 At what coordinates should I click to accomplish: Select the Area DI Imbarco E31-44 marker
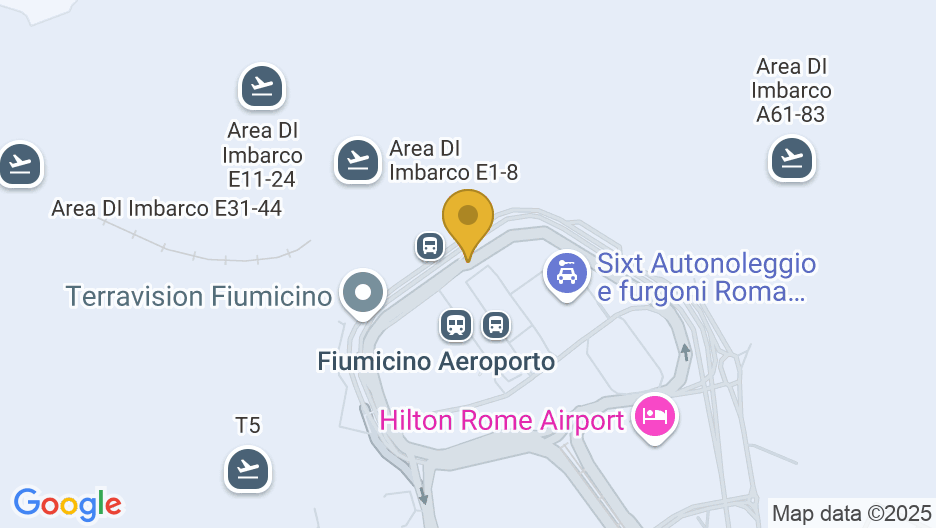pyautogui.click(x=19, y=164)
